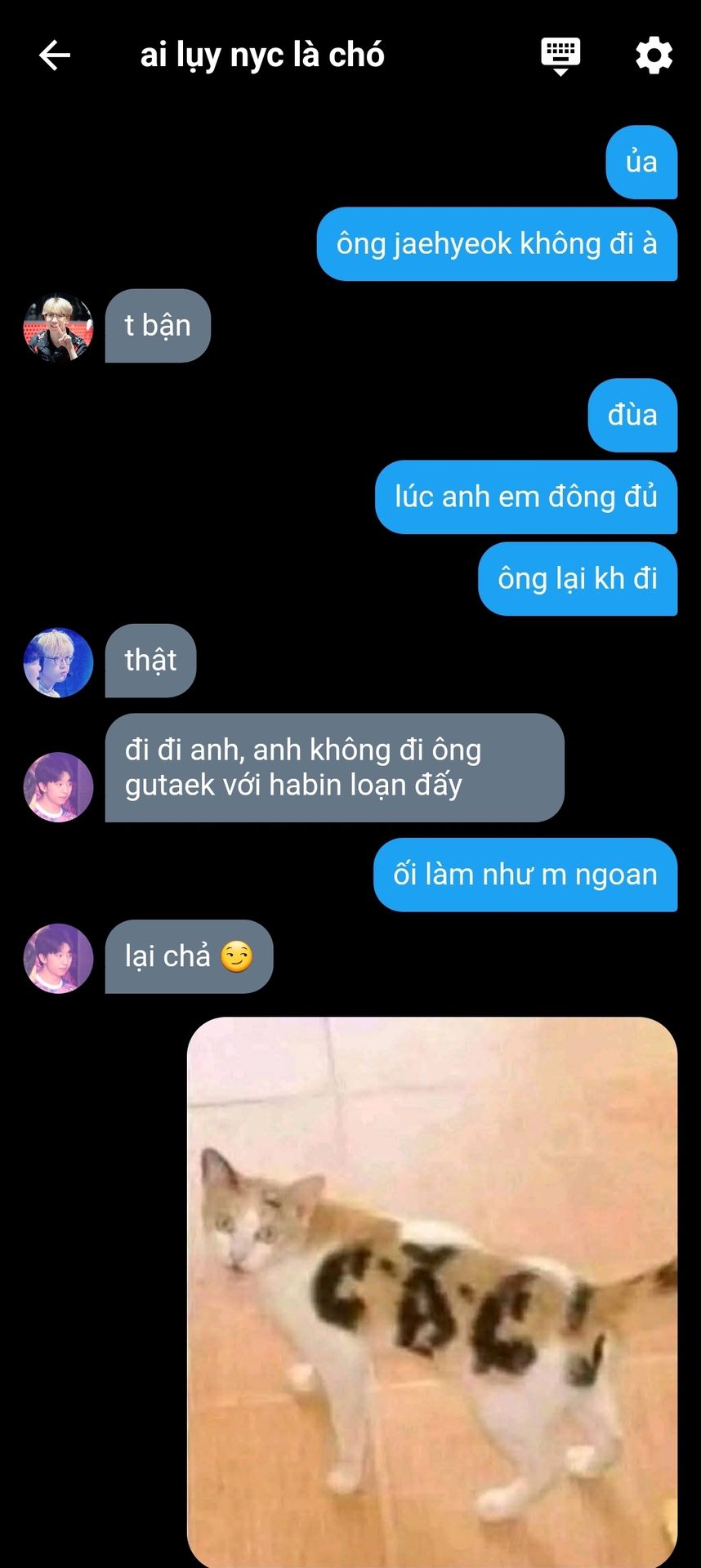Tap the avatar beside "lại chả" message
The height and width of the screenshot is (1568, 701).
click(58, 958)
